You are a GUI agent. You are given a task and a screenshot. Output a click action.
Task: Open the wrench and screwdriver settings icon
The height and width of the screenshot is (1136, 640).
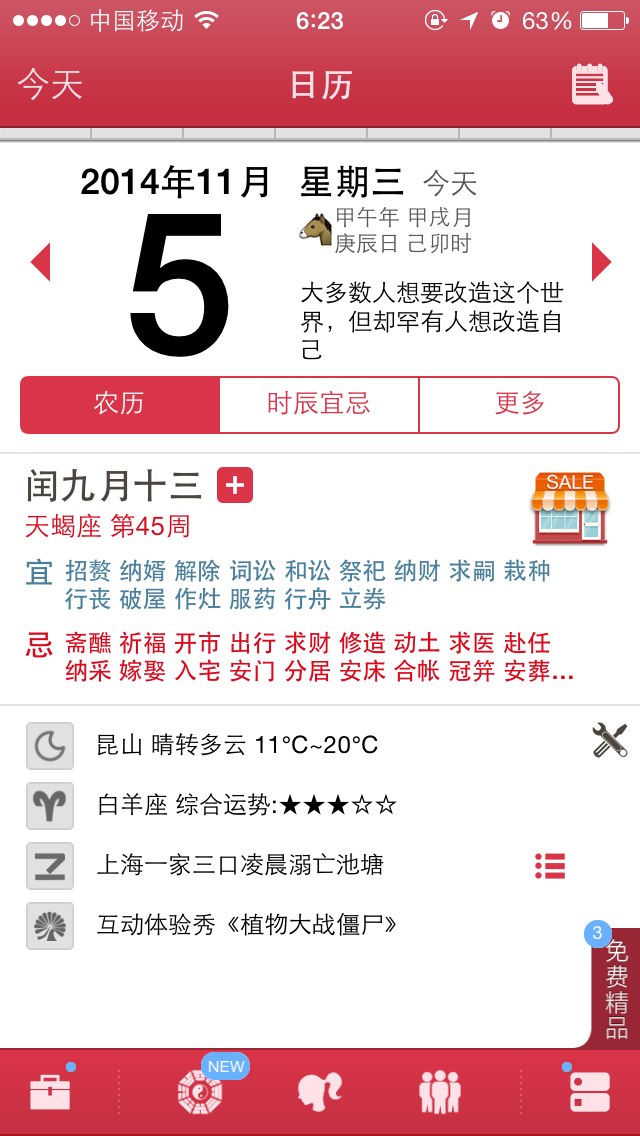point(609,741)
